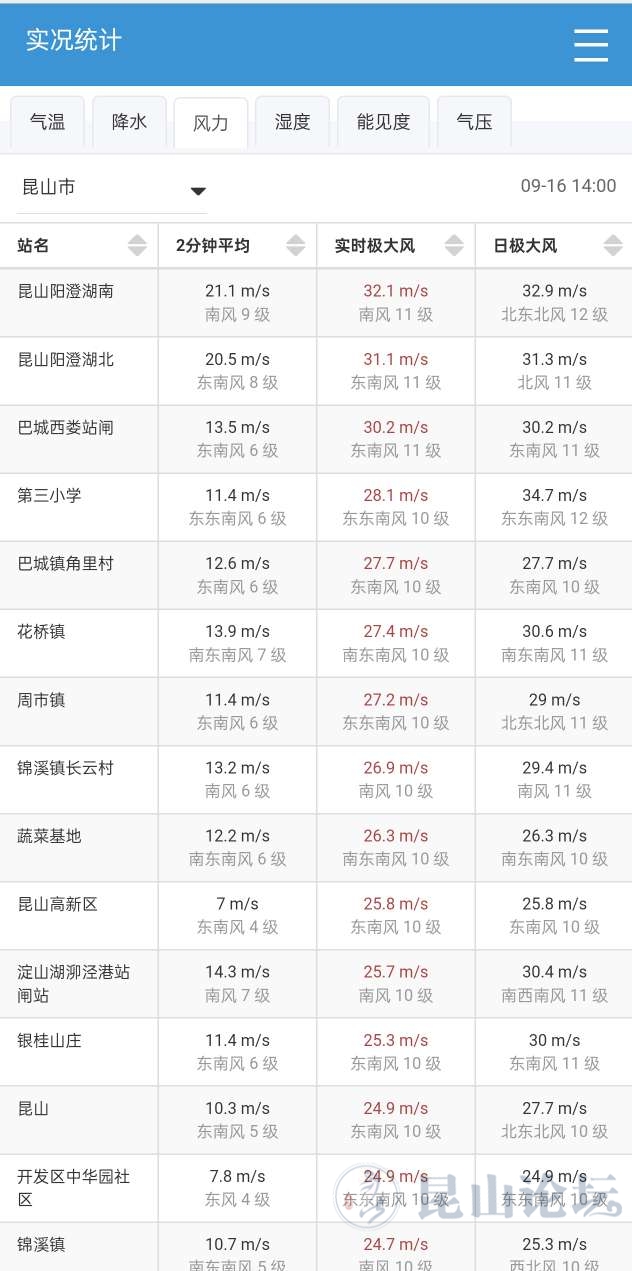
Task: Open the hamburger menu
Action: (x=591, y=45)
